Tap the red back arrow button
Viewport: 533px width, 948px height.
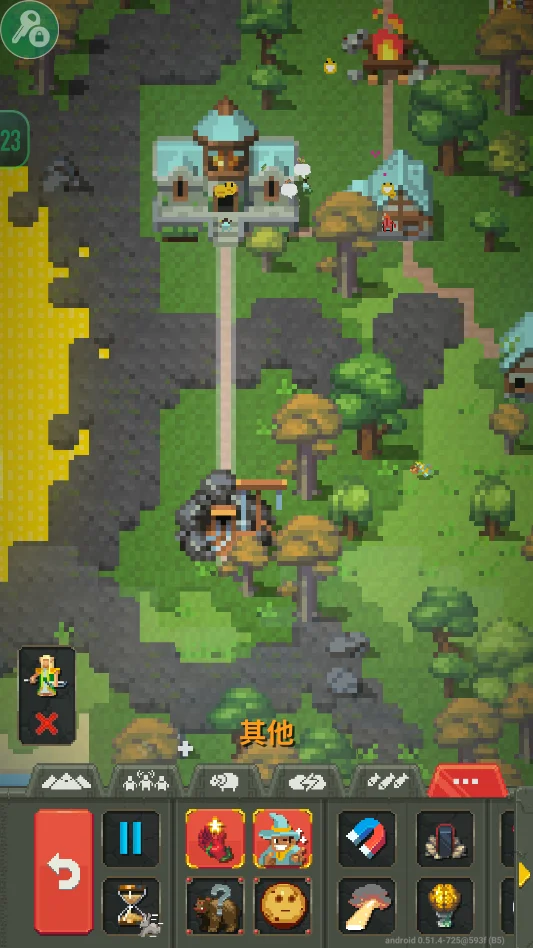coord(63,872)
